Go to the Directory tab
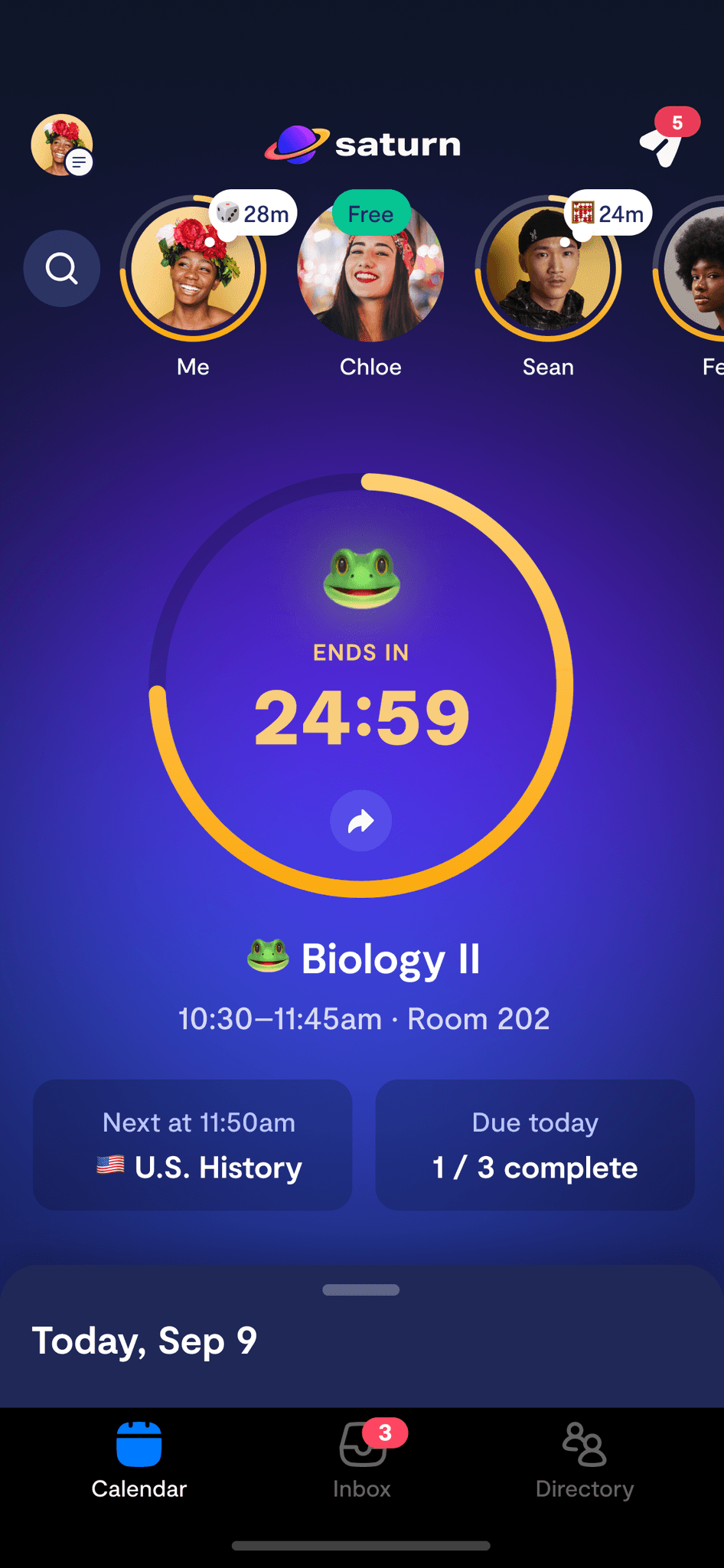 coord(585,1460)
